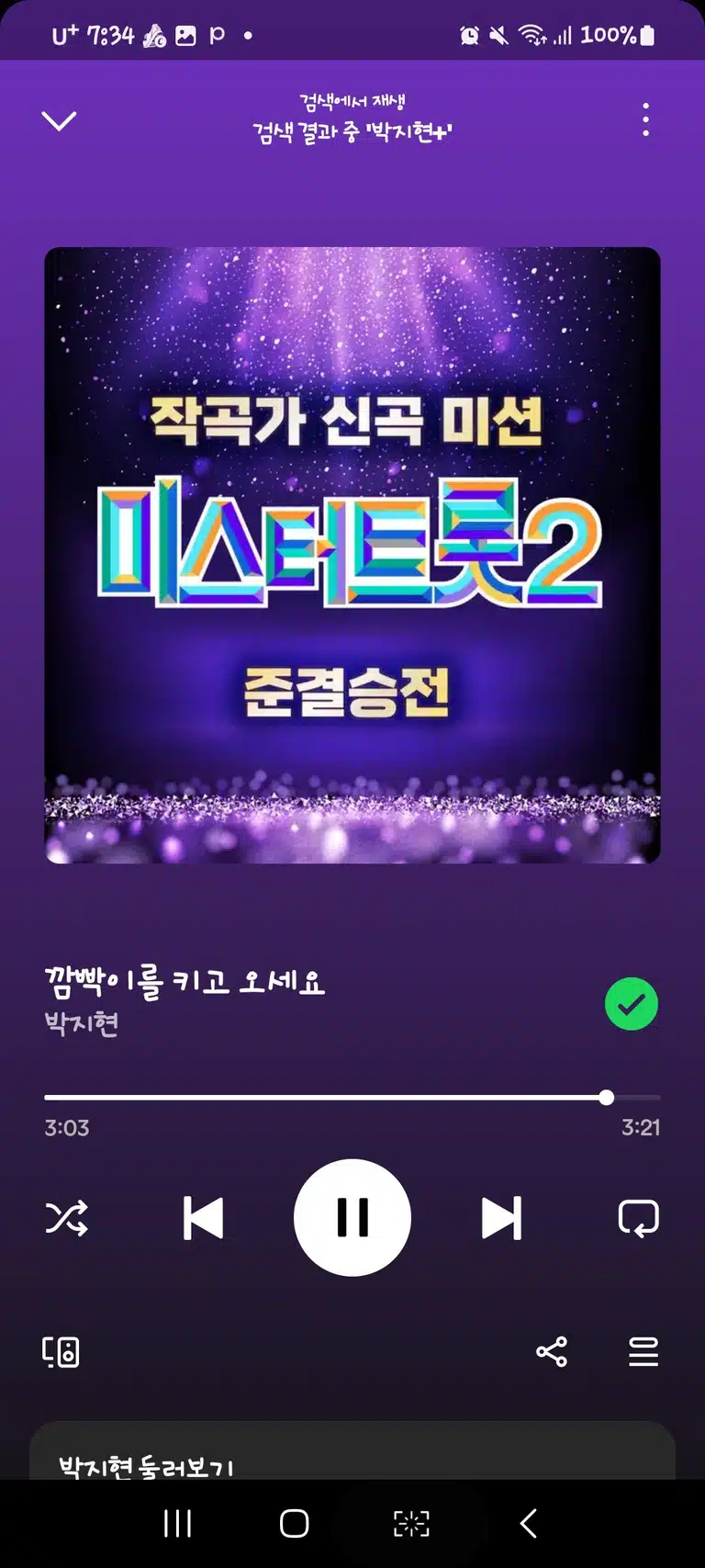This screenshot has width=705, height=1568.
Task: Toggle shuffle playback
Action: coord(67,1218)
